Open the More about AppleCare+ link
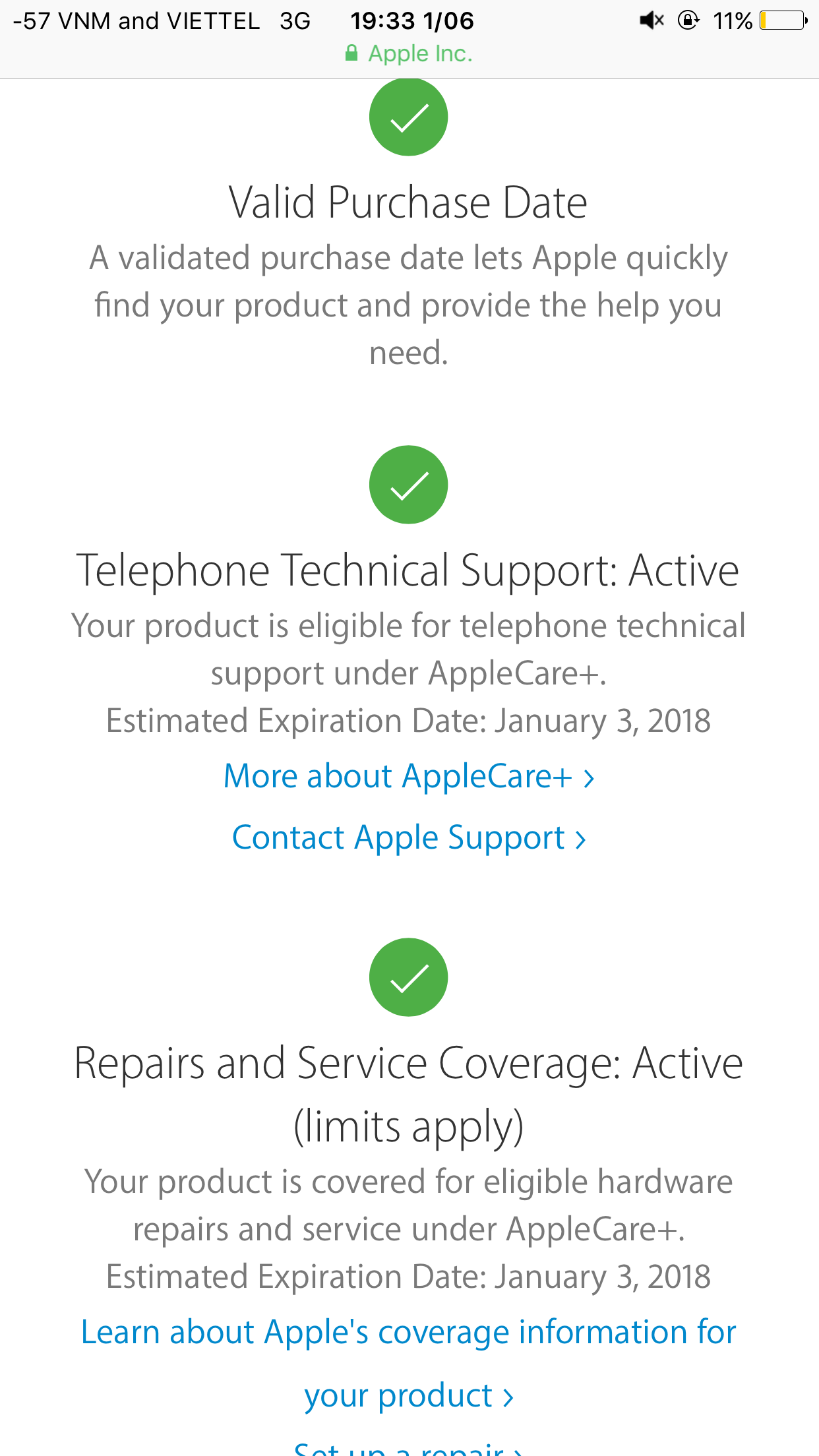The width and height of the screenshot is (819, 1456). tap(409, 776)
